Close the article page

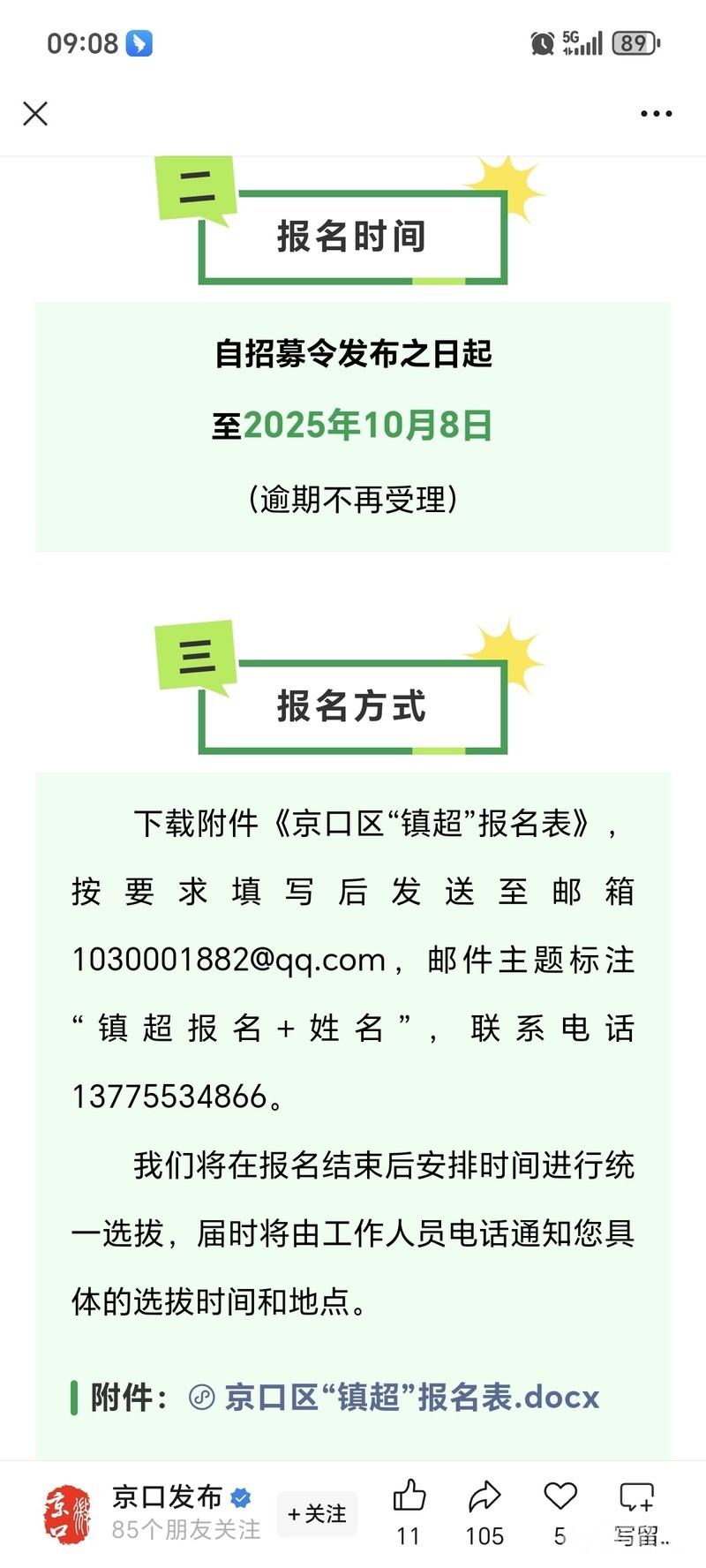point(35,114)
